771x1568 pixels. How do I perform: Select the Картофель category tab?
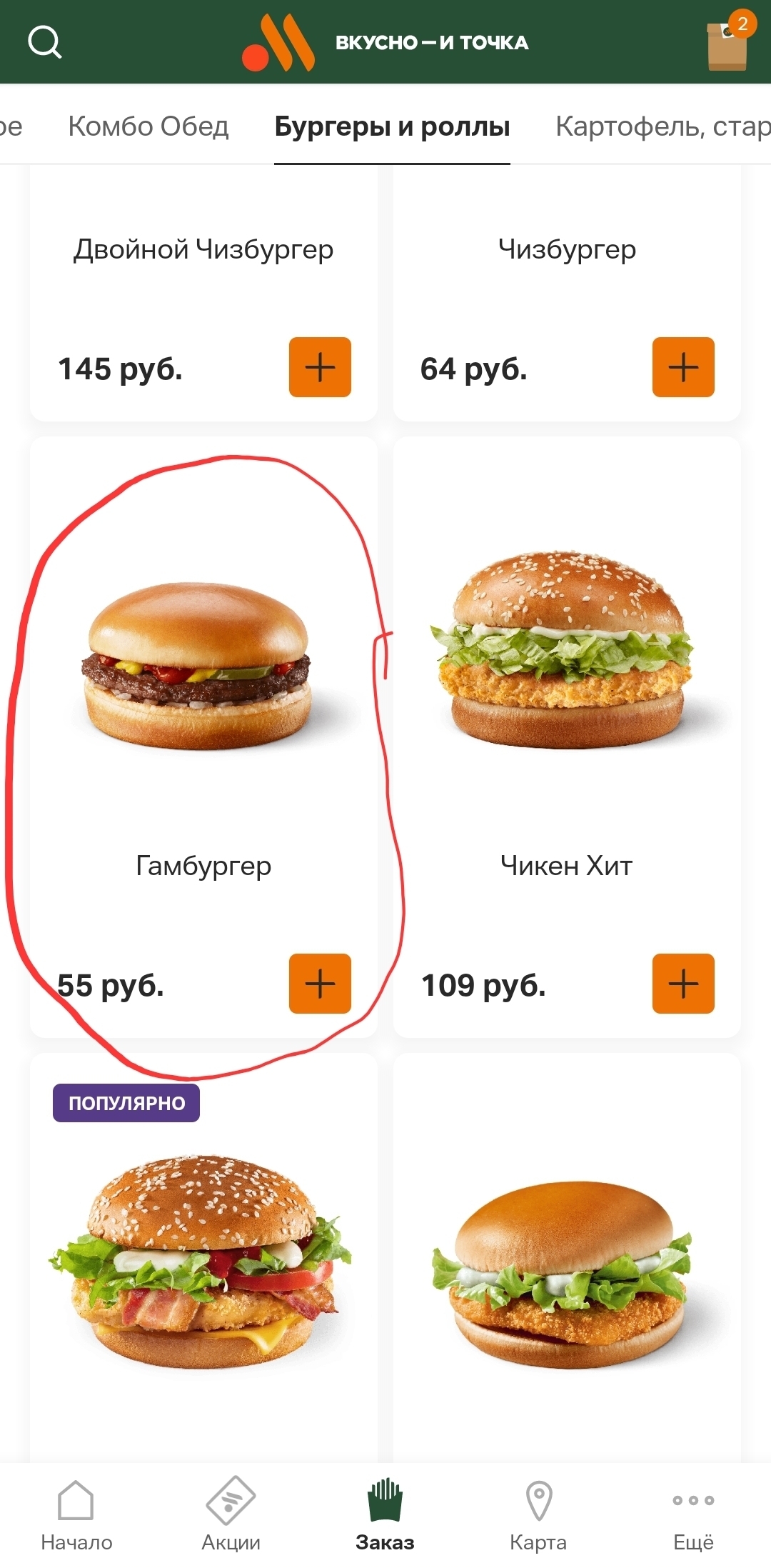pos(661,126)
